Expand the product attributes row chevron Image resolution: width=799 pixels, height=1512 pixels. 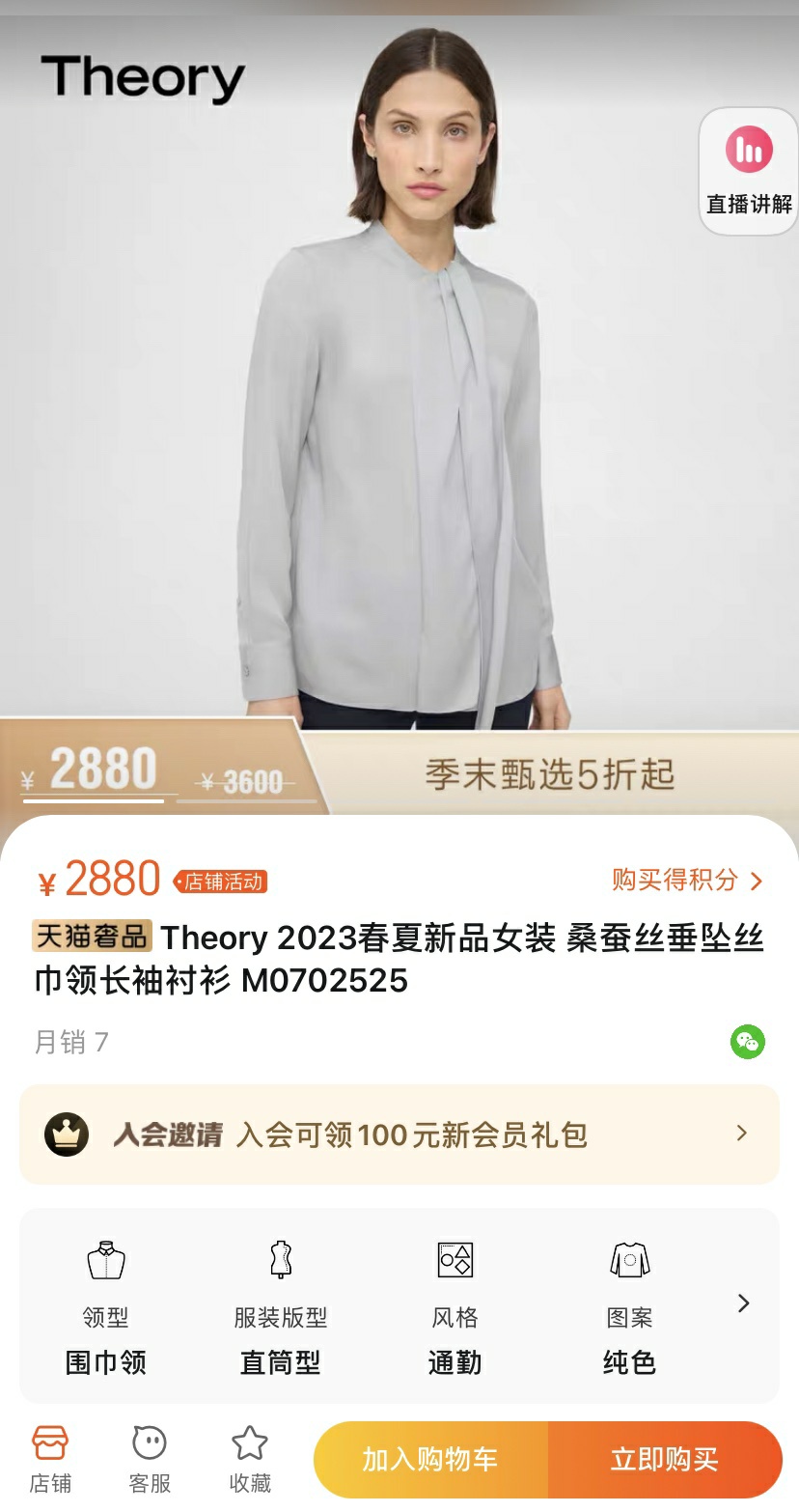[x=743, y=1303]
